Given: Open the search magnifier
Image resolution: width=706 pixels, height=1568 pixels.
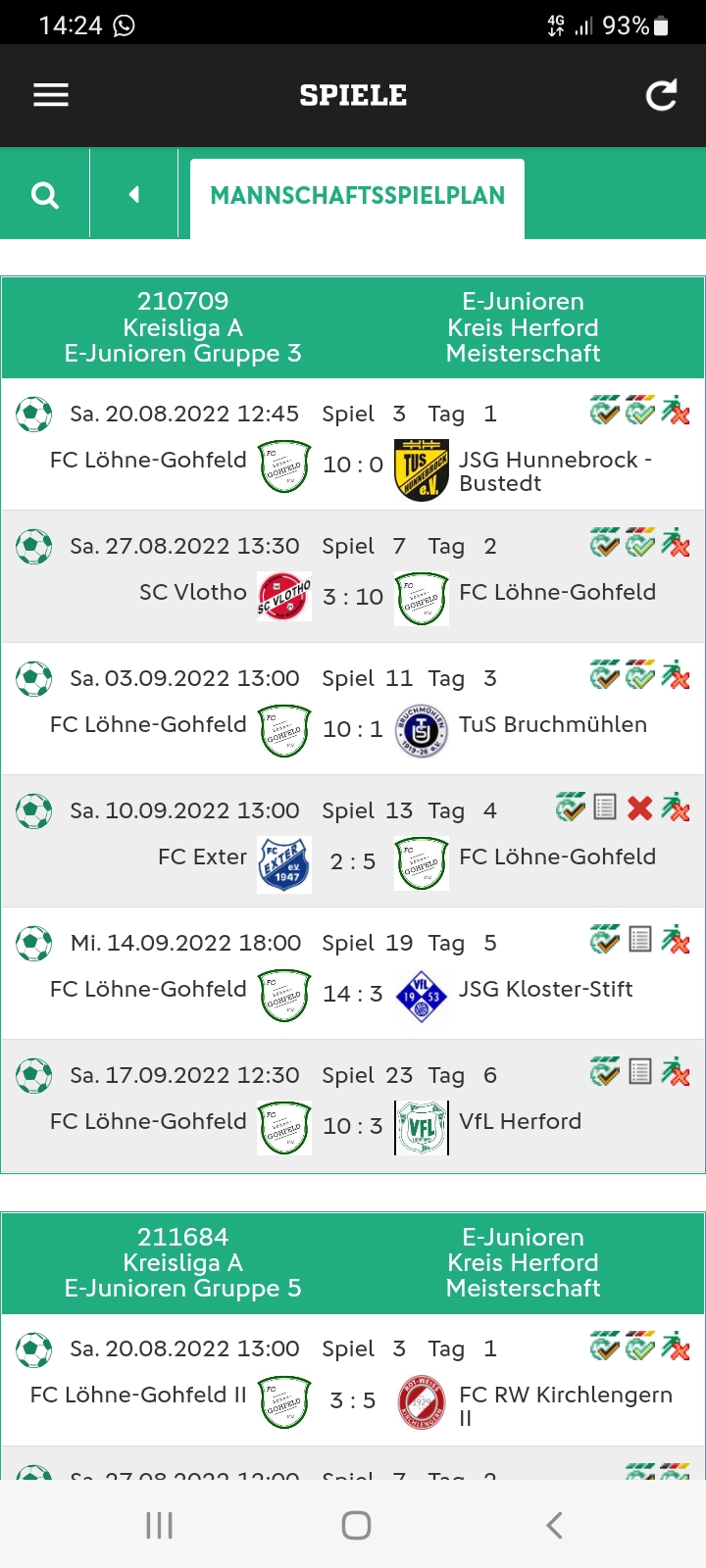Looking at the screenshot, I should coord(45,195).
